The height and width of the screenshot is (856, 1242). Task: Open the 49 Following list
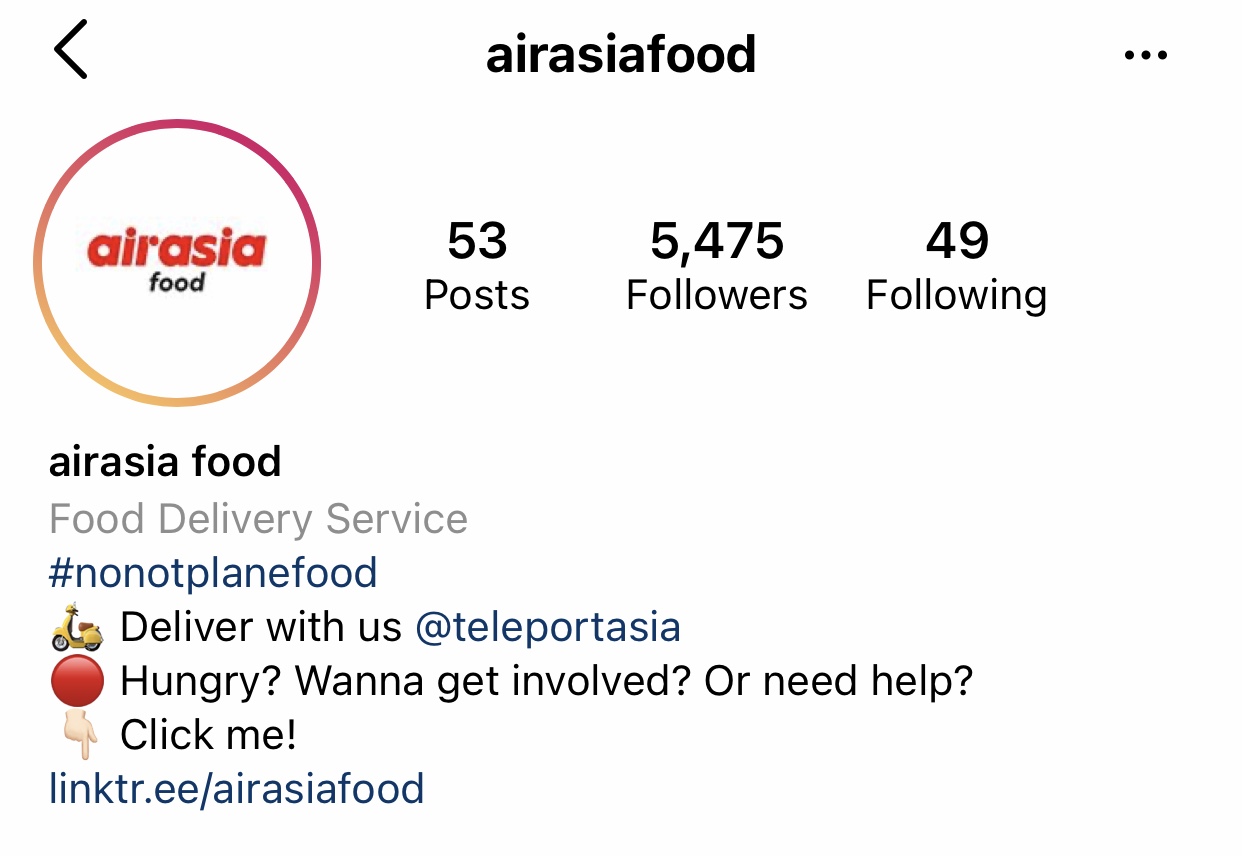956,267
